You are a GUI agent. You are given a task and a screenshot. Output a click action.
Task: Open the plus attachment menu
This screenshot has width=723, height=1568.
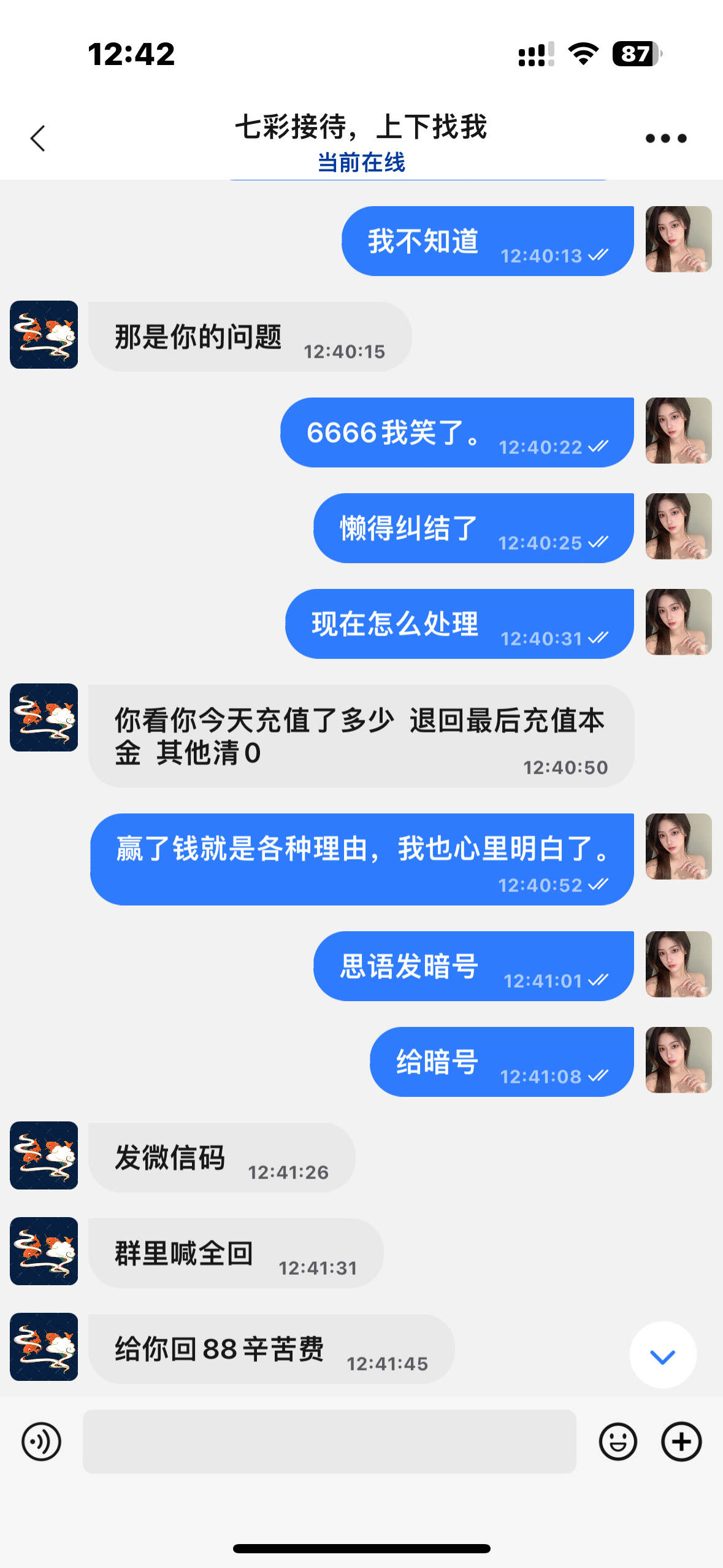tap(681, 1442)
